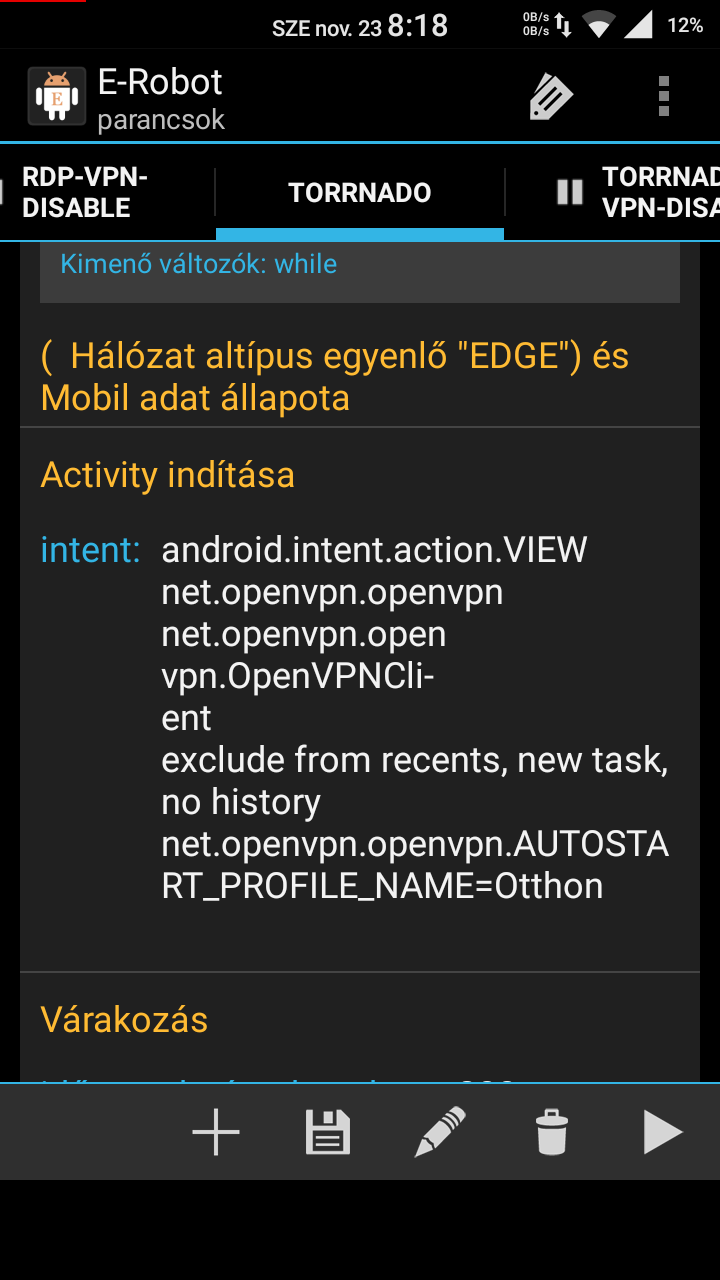
Task: Save the command with floppy icon
Action: click(328, 1132)
